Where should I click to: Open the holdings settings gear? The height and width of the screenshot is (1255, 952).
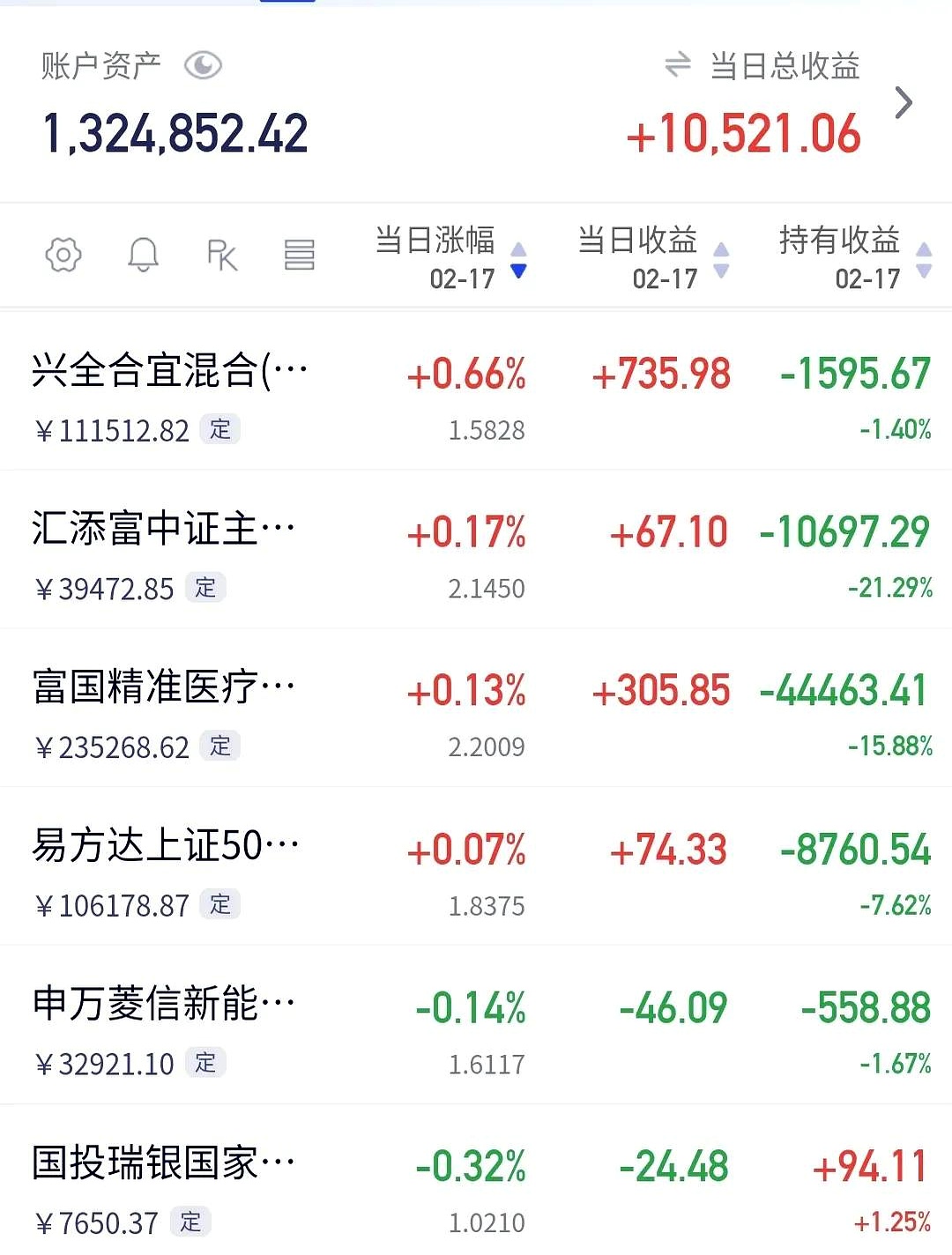[63, 256]
